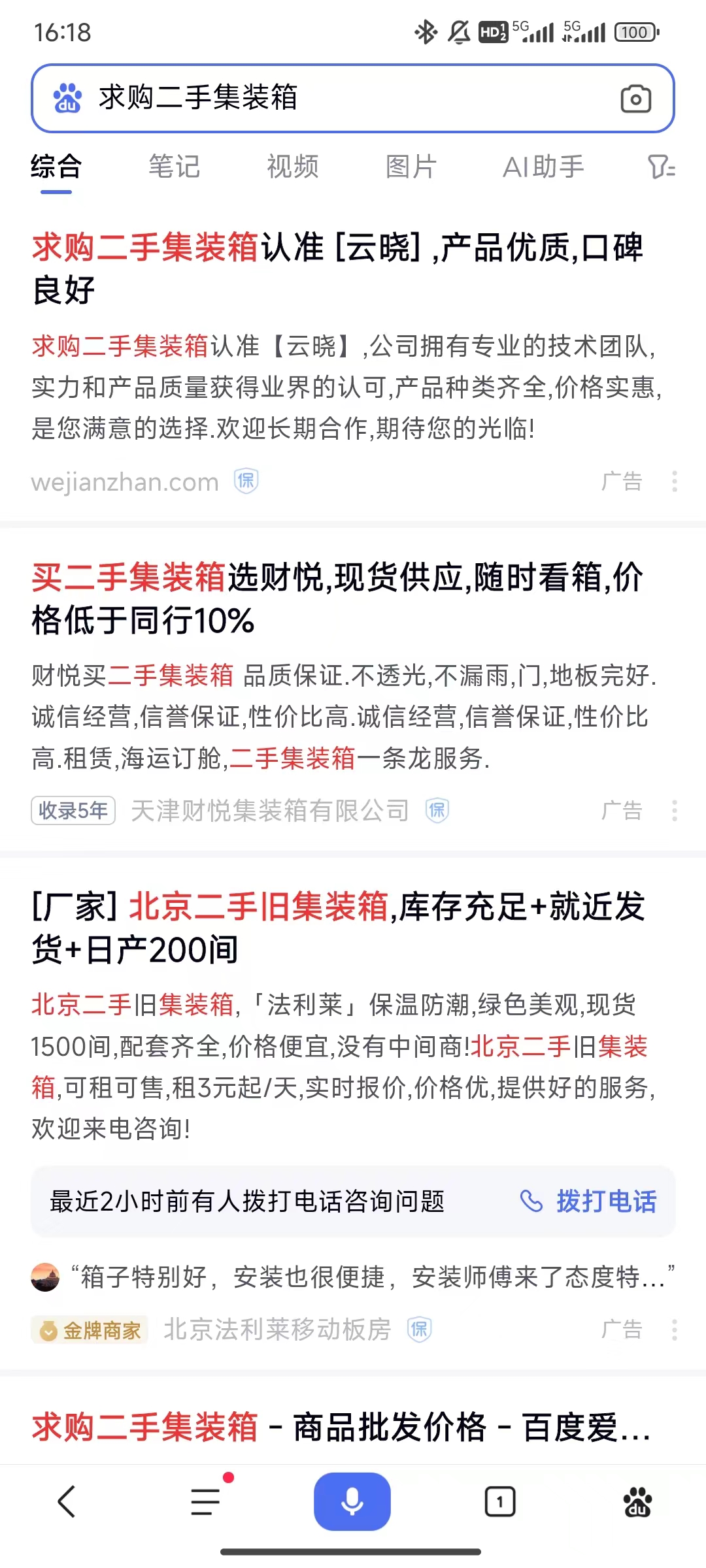Open more options for the wejianzhan.com ad
The height and width of the screenshot is (1568, 706).
[x=674, y=482]
